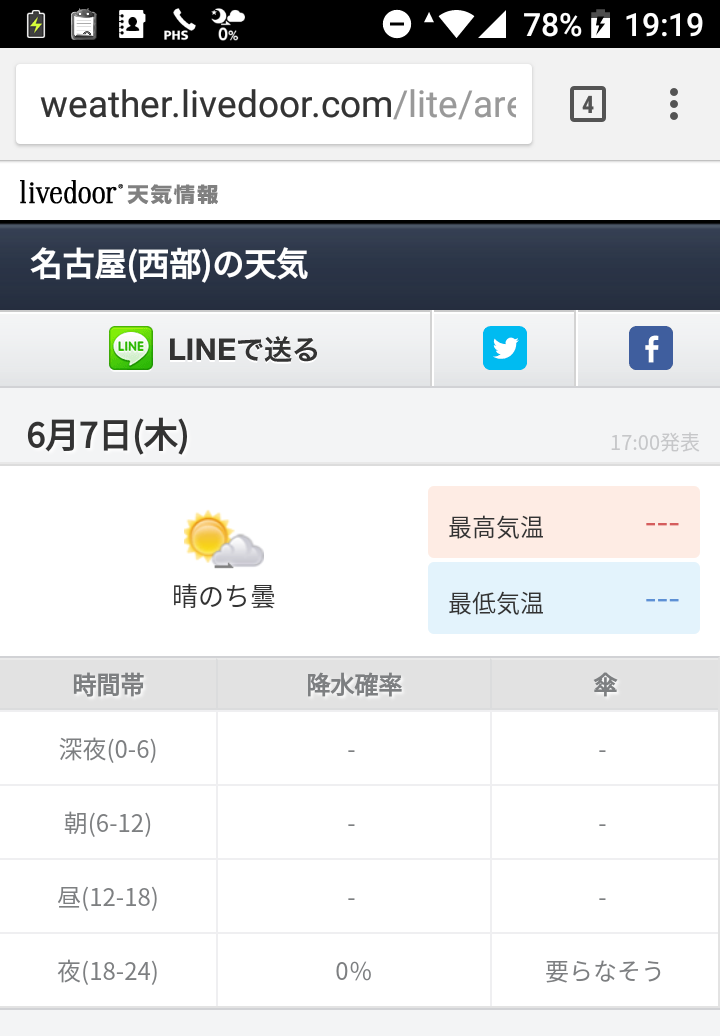Viewport: 720px width, 1036px height.
Task: Open the tab switcher showing 4 tabs
Action: click(588, 104)
